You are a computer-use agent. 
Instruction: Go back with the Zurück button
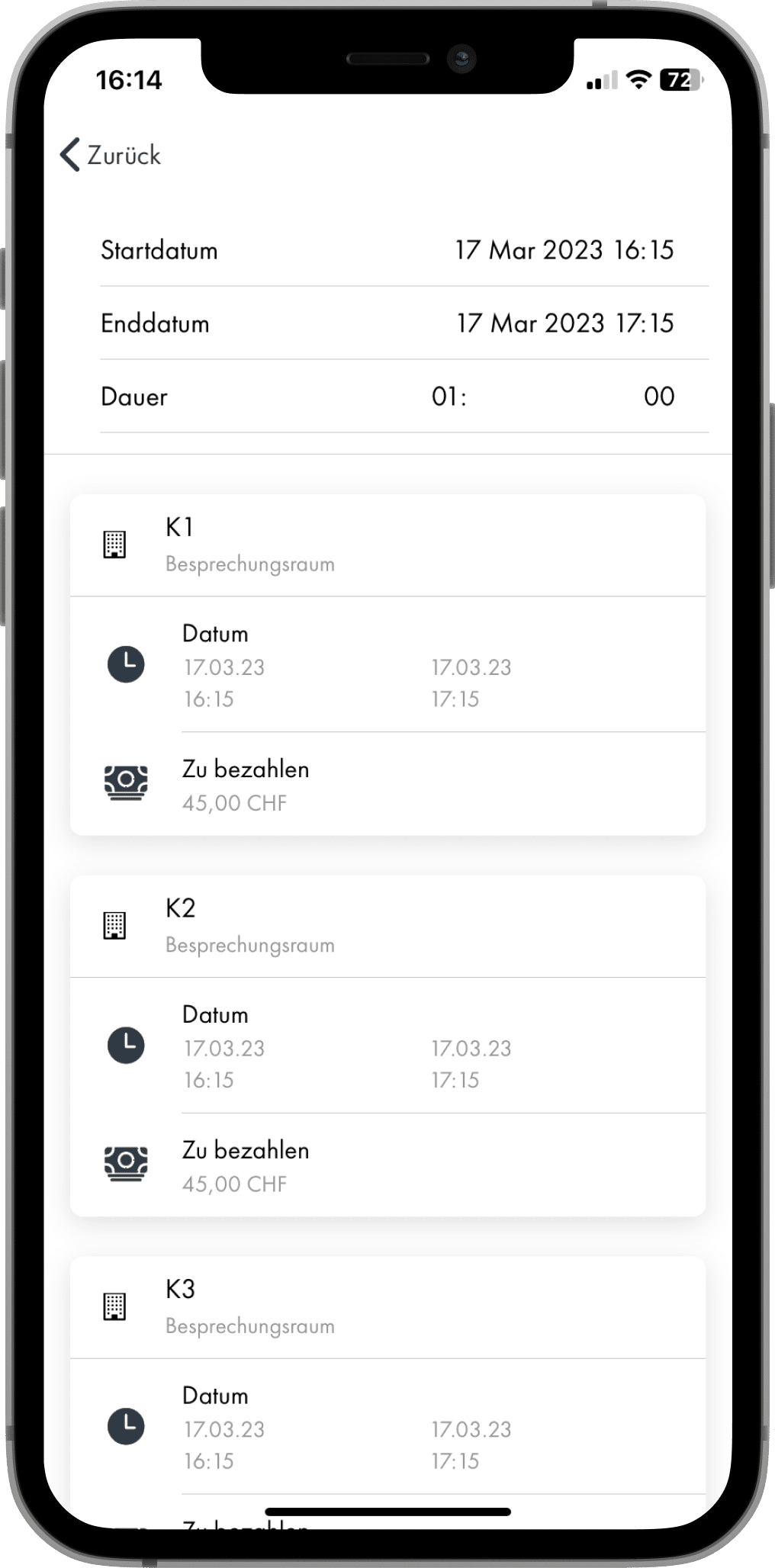point(111,155)
